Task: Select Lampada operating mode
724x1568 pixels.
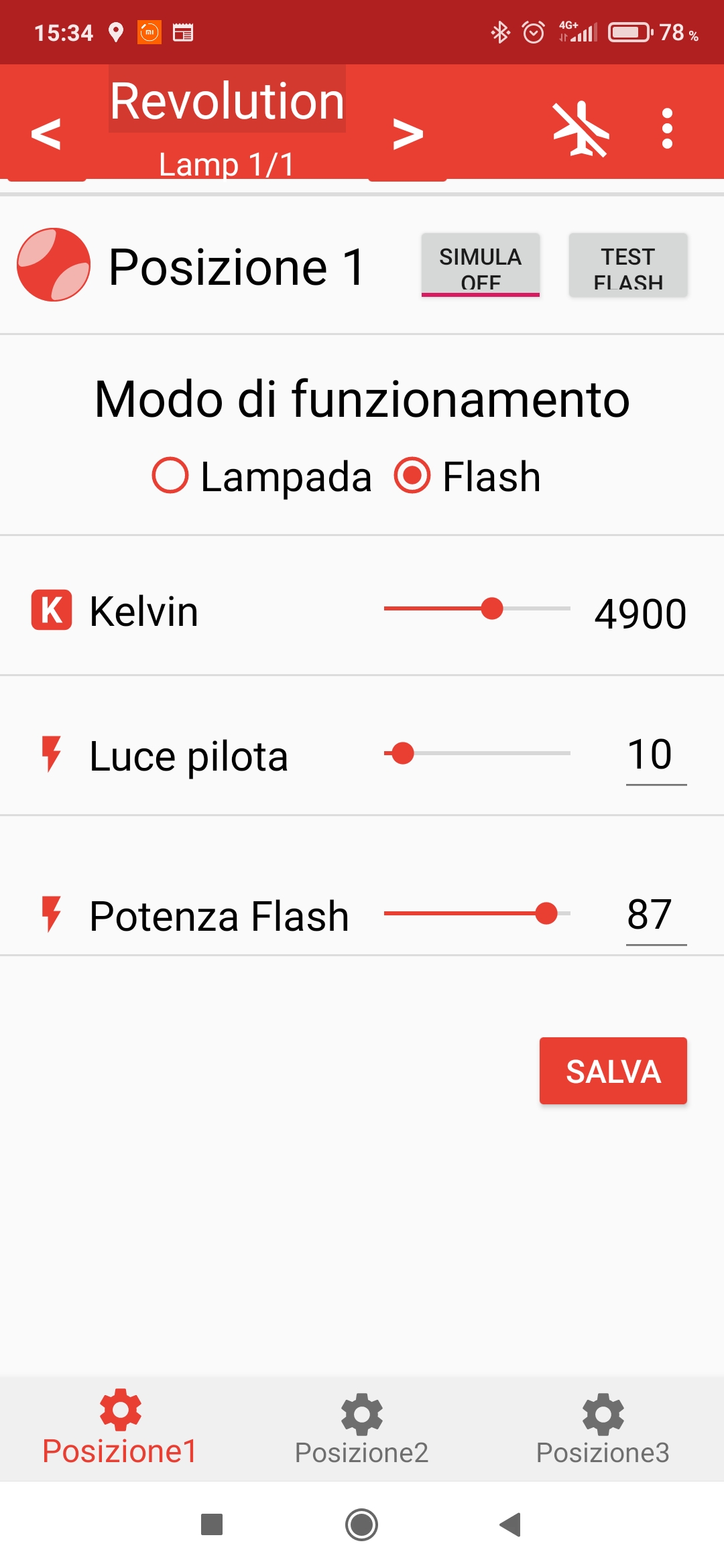Action: tap(262, 476)
